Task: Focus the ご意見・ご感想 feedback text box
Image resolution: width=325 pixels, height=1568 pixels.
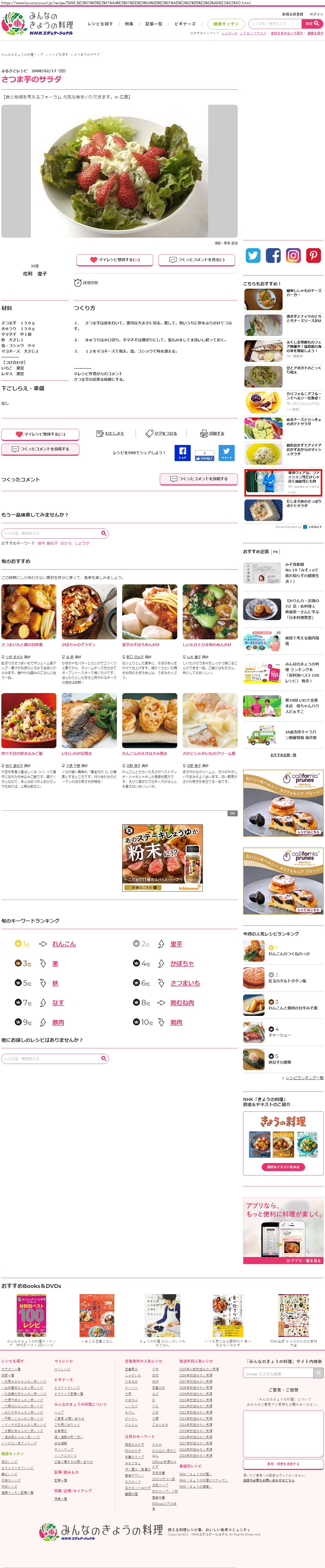Action: coord(283,1433)
